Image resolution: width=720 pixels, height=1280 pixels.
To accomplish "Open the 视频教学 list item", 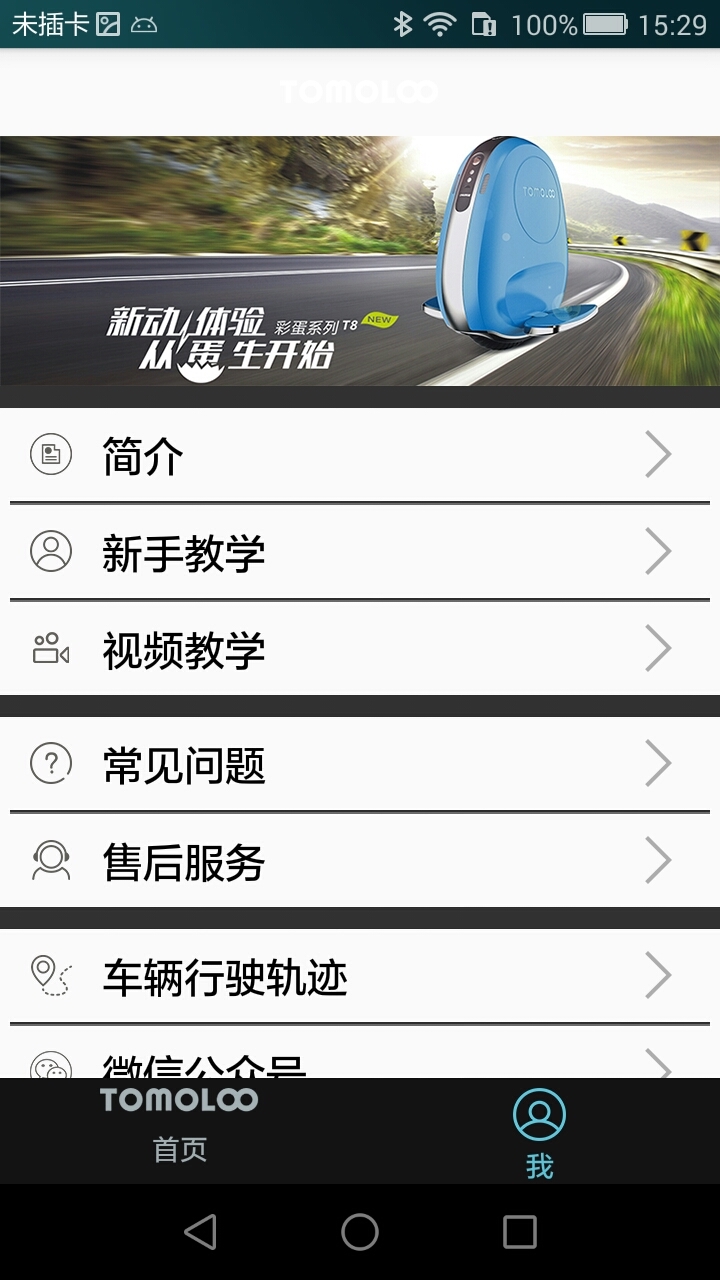I will [360, 647].
